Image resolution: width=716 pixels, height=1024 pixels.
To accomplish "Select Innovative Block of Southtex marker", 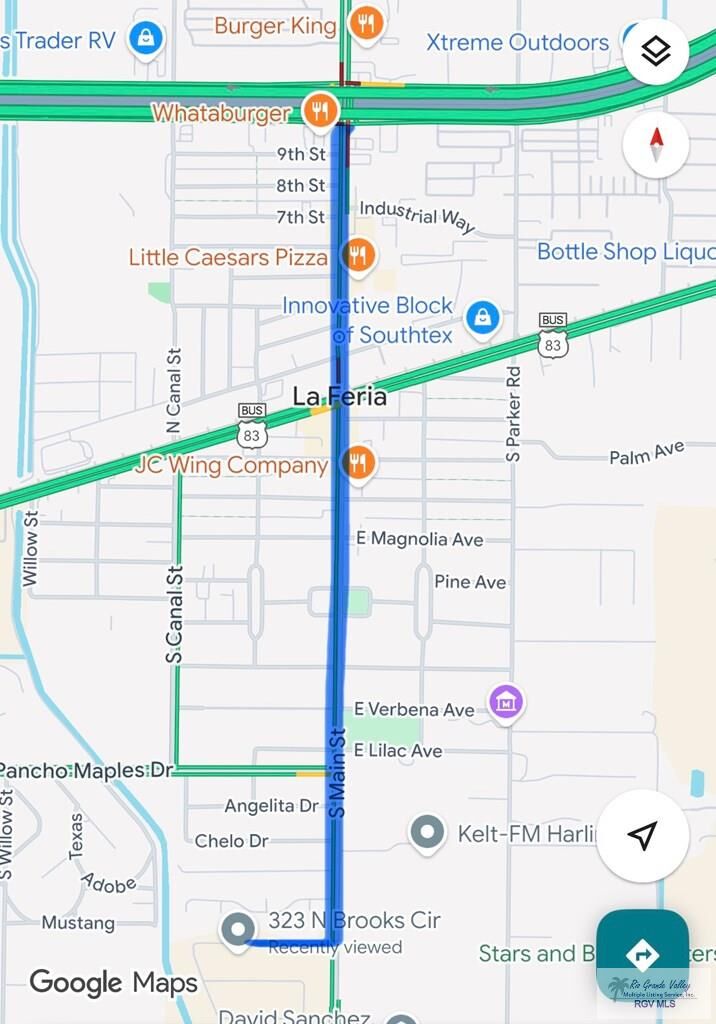I will 482,317.
